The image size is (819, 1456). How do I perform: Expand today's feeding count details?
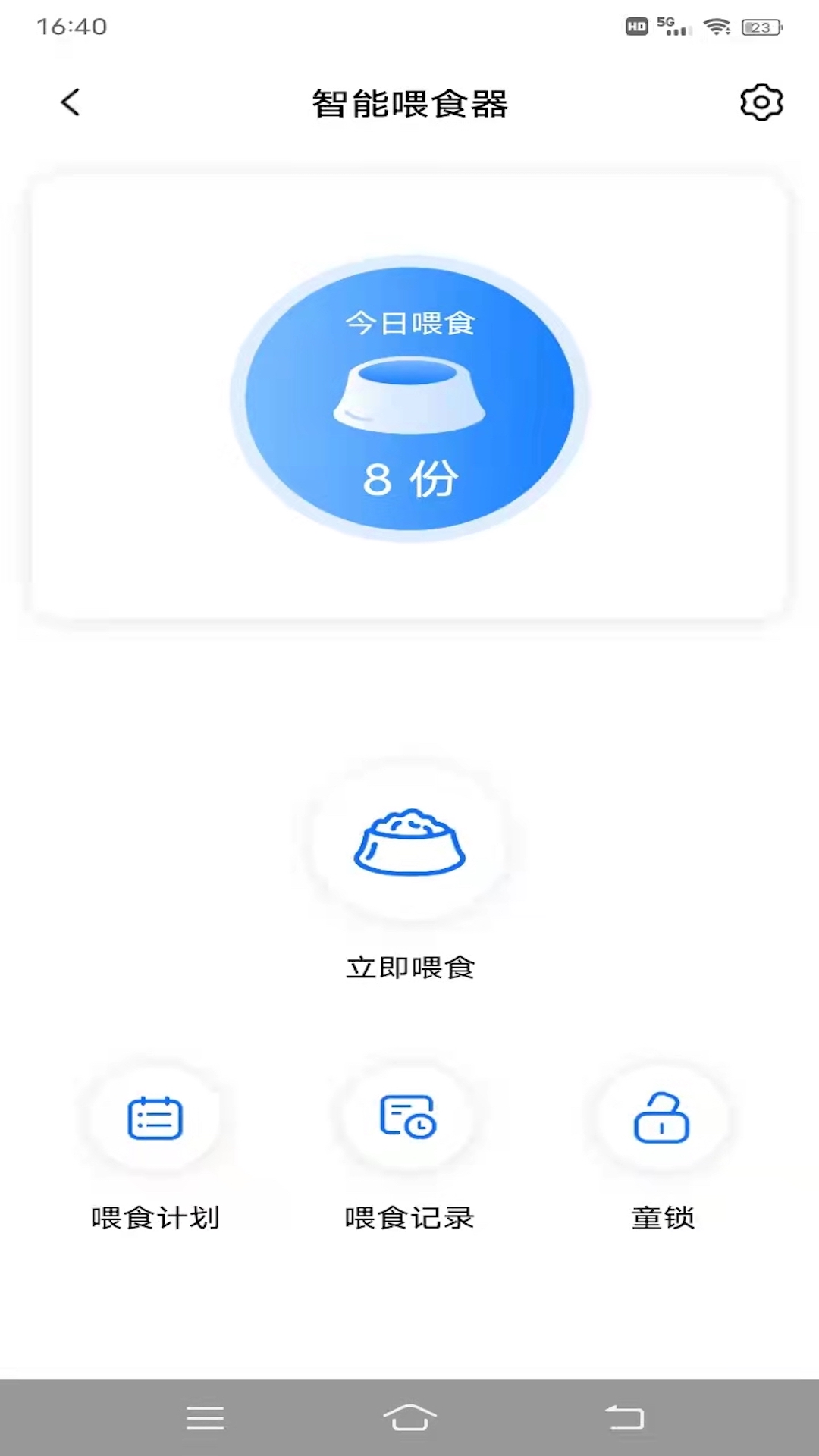409,475
